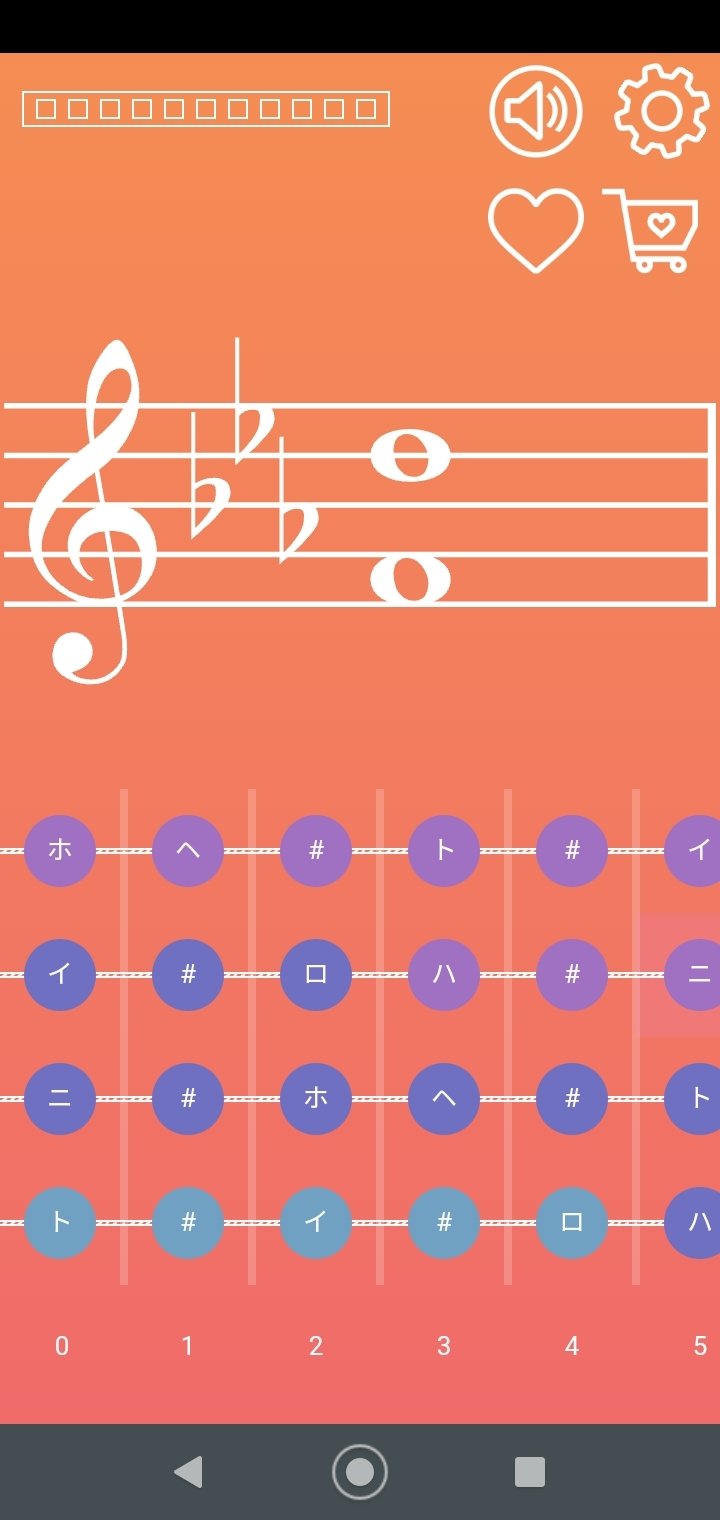The image size is (720, 1520).
Task: Tap the ニ note at fret 5
Action: pyautogui.click(x=693, y=975)
